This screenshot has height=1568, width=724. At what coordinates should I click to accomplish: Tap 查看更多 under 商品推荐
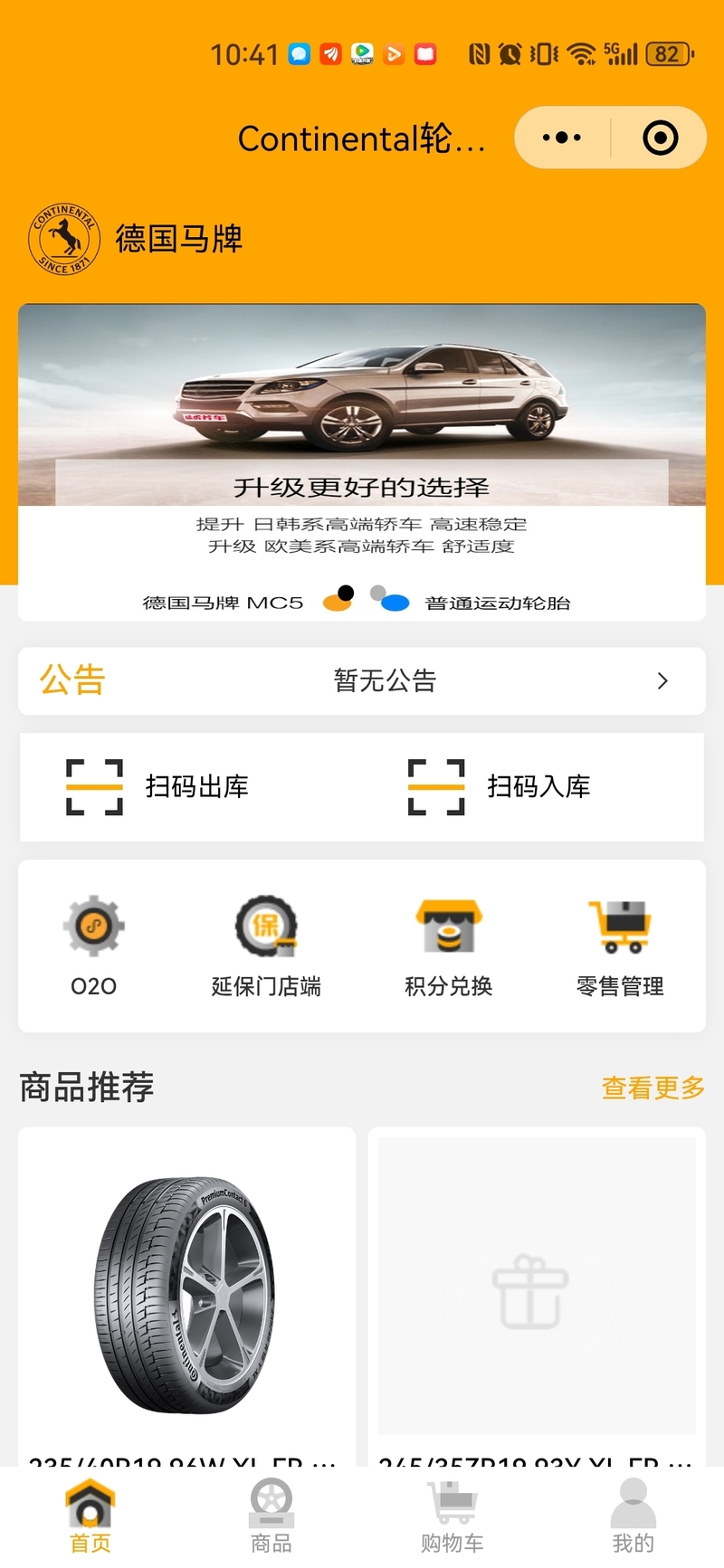(x=653, y=1088)
